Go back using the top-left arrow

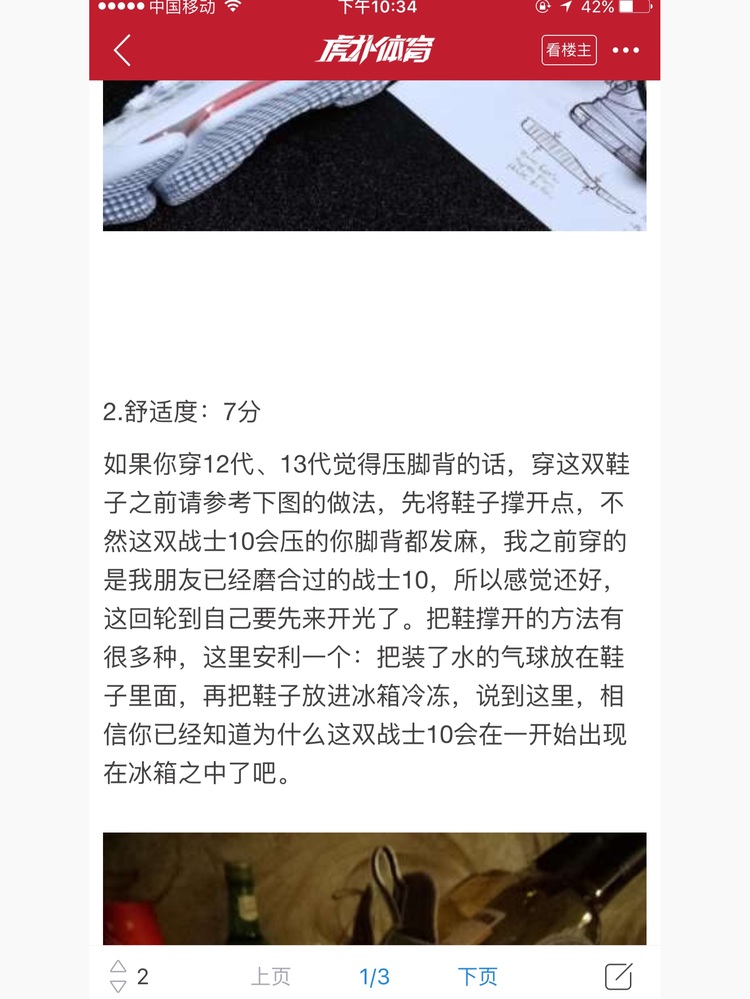pyautogui.click(x=122, y=50)
